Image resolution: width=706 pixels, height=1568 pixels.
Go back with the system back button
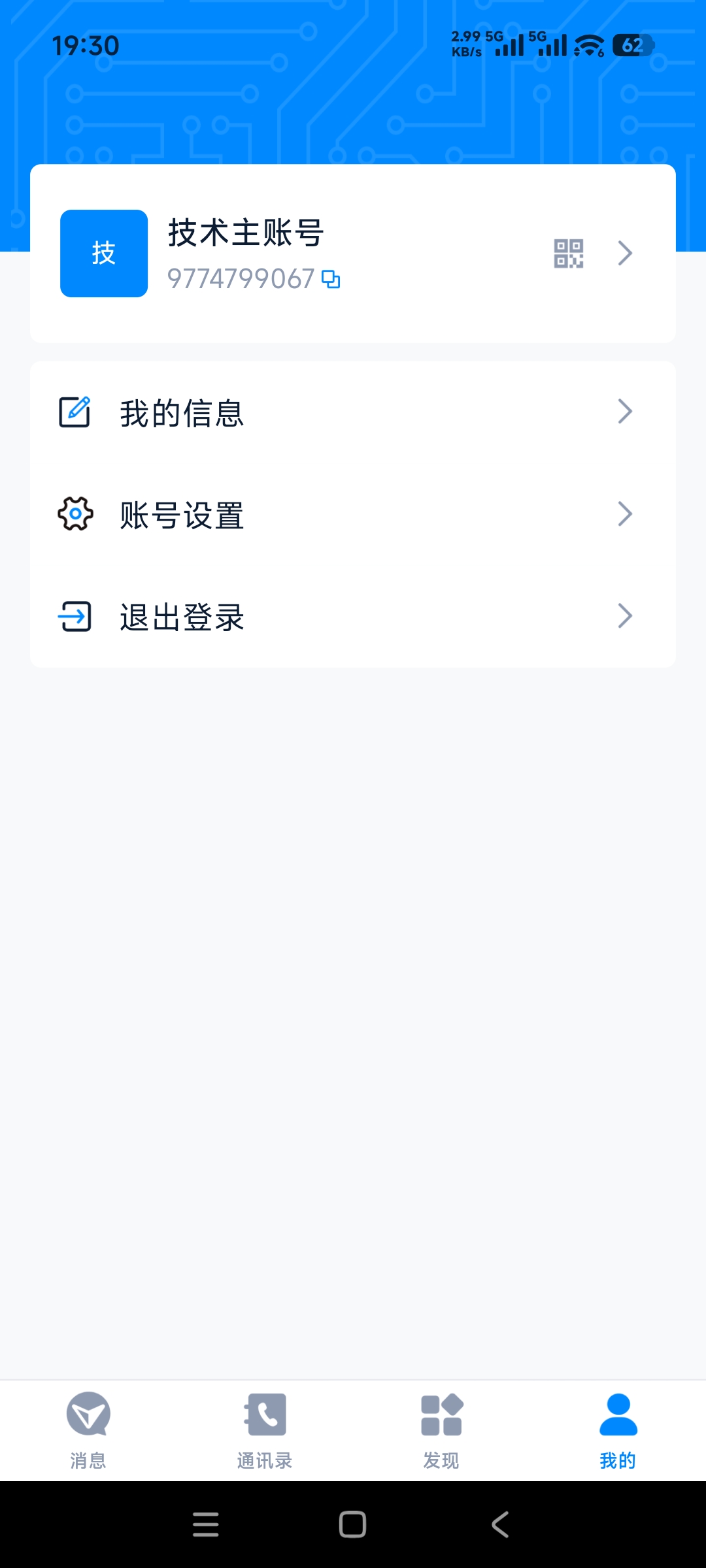[500, 1525]
